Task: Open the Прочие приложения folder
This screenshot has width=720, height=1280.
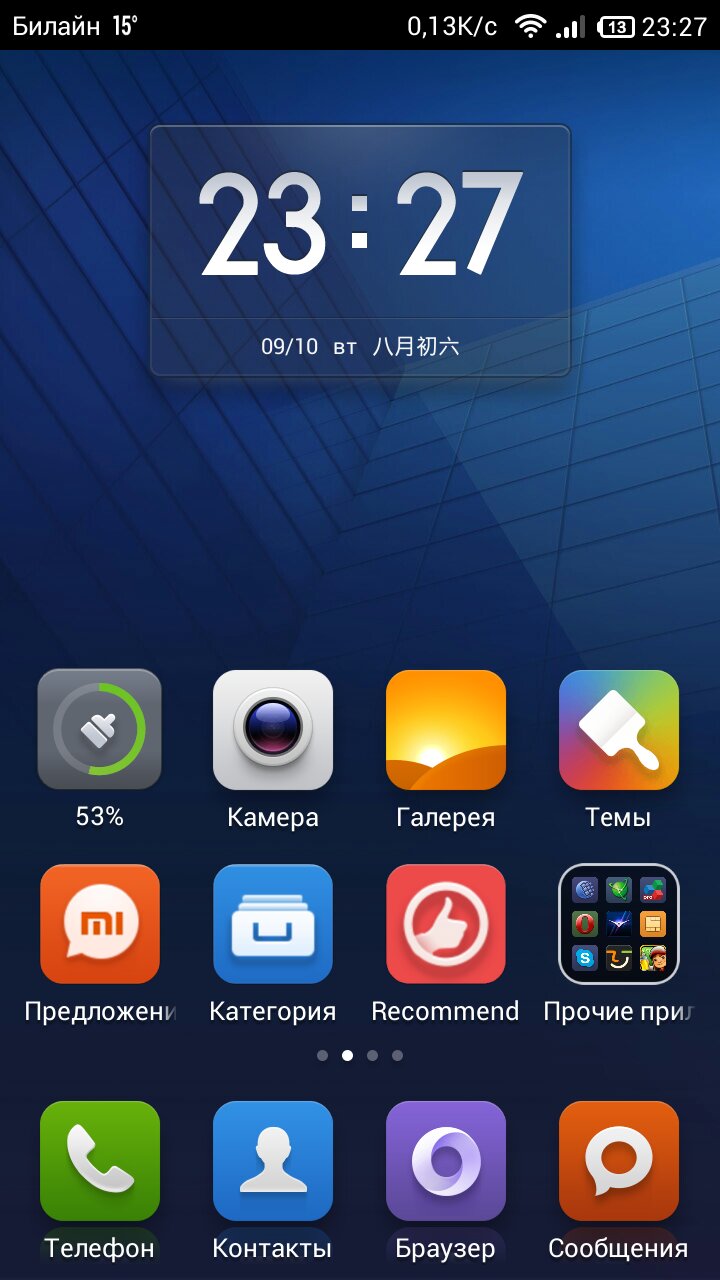Action: [x=618, y=924]
